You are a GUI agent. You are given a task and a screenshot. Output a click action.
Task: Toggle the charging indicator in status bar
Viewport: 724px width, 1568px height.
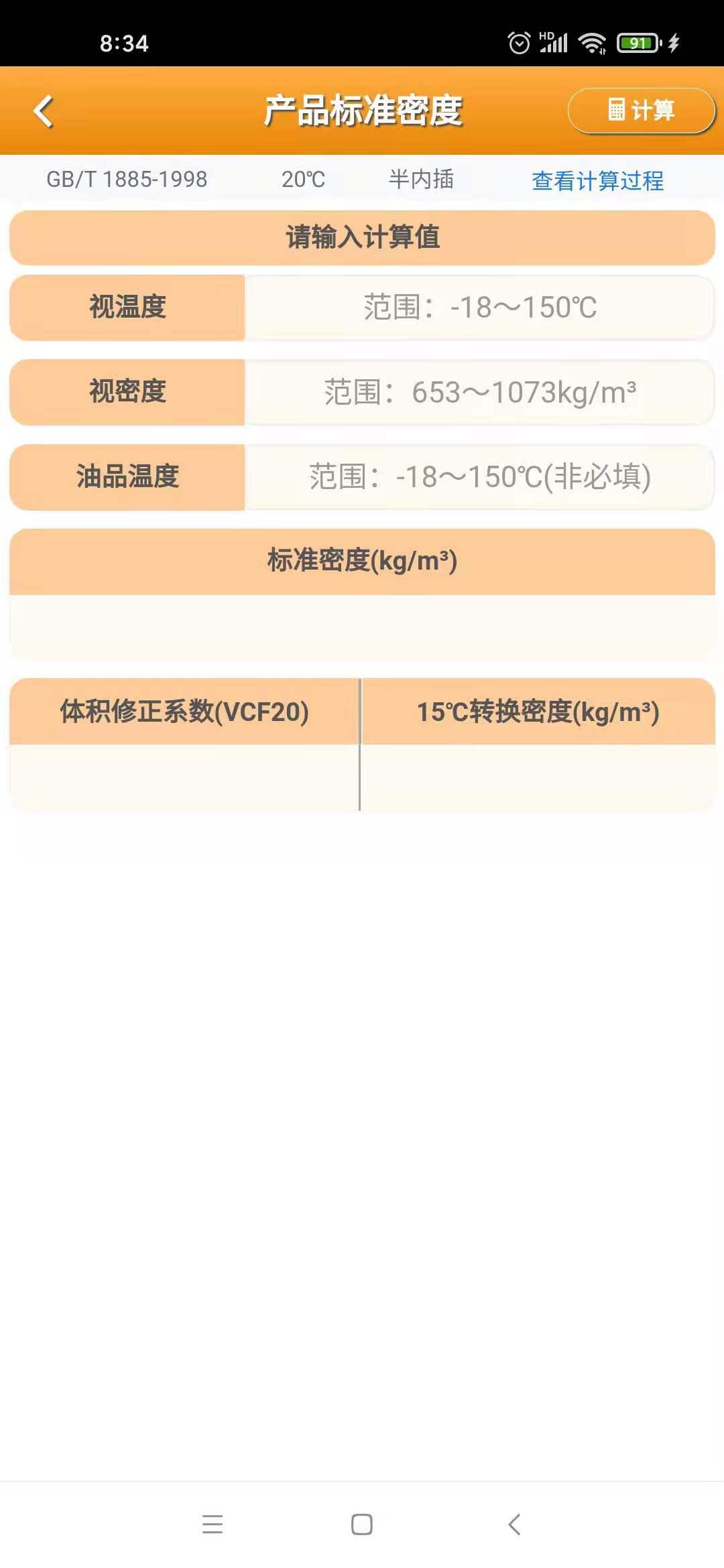click(x=674, y=44)
